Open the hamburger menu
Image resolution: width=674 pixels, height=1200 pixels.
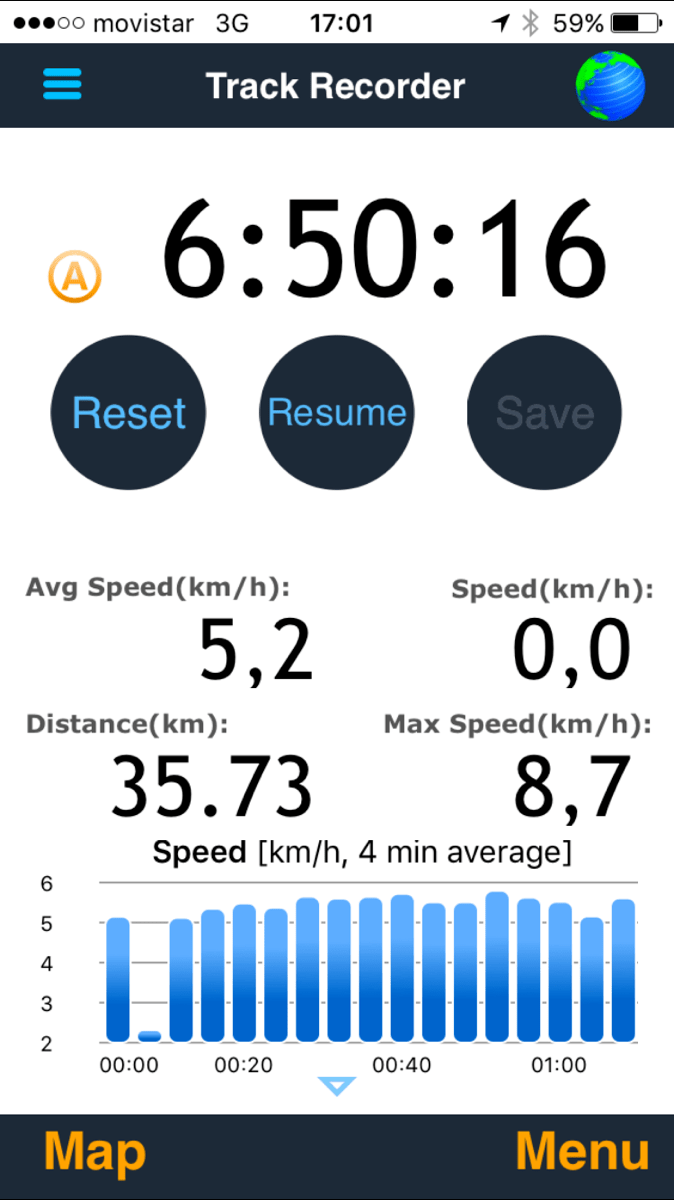(62, 84)
